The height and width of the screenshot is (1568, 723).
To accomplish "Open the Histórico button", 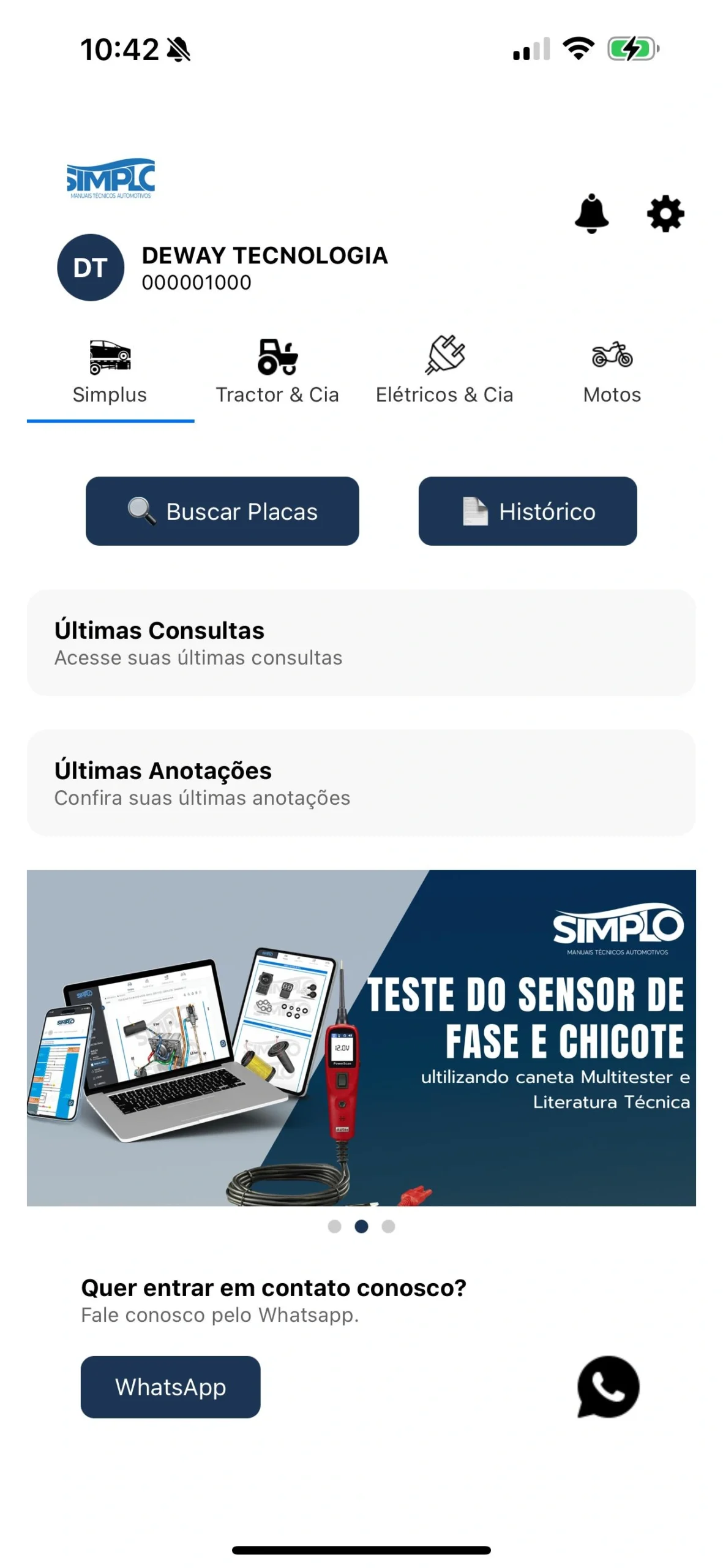I will pyautogui.click(x=527, y=511).
